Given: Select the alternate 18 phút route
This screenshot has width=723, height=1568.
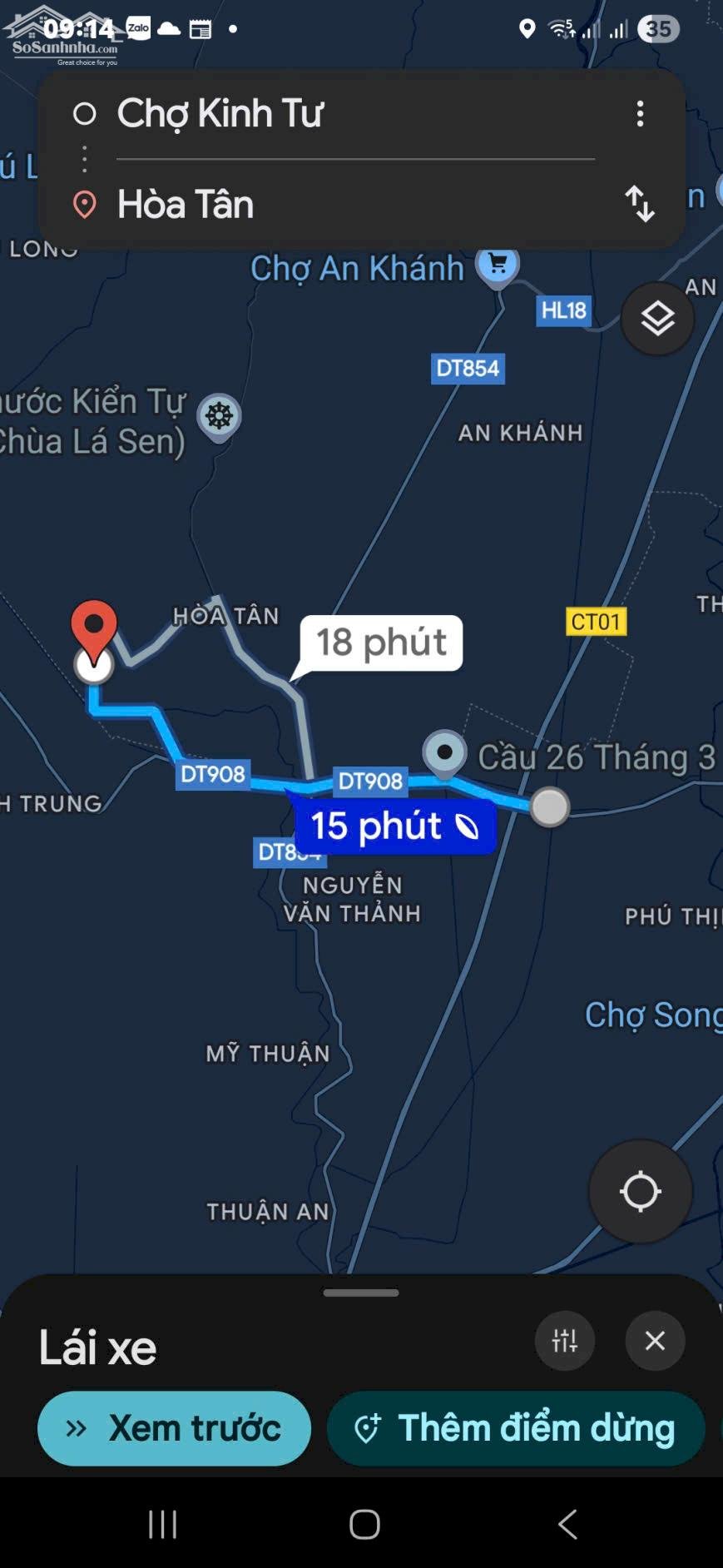Looking at the screenshot, I should point(381,643).
